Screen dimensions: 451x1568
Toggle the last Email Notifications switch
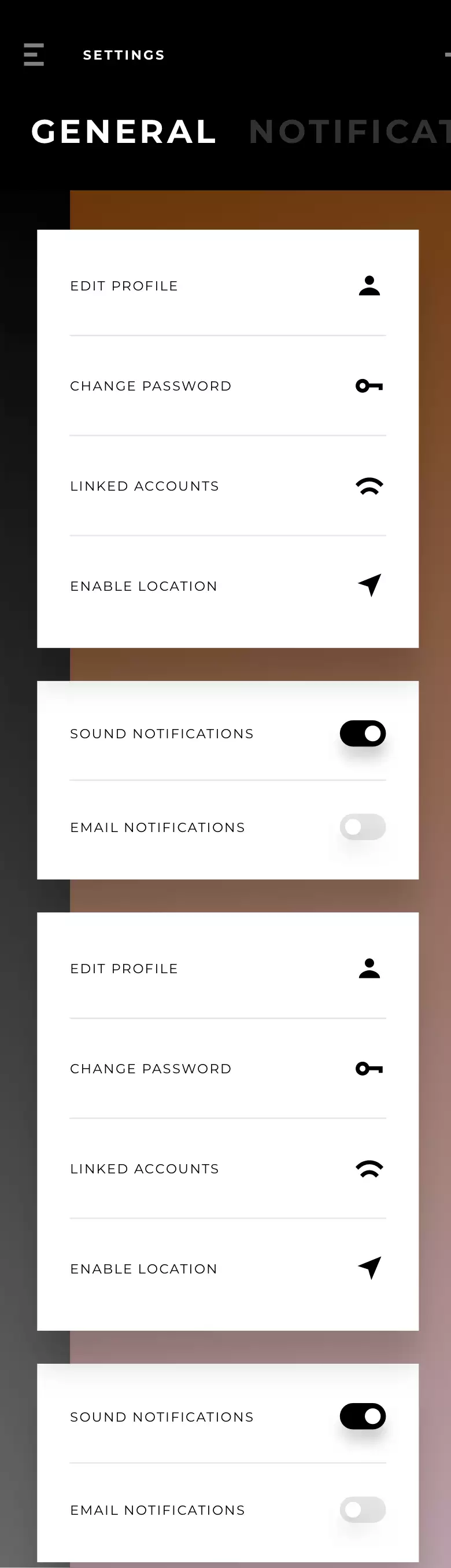tap(362, 1510)
